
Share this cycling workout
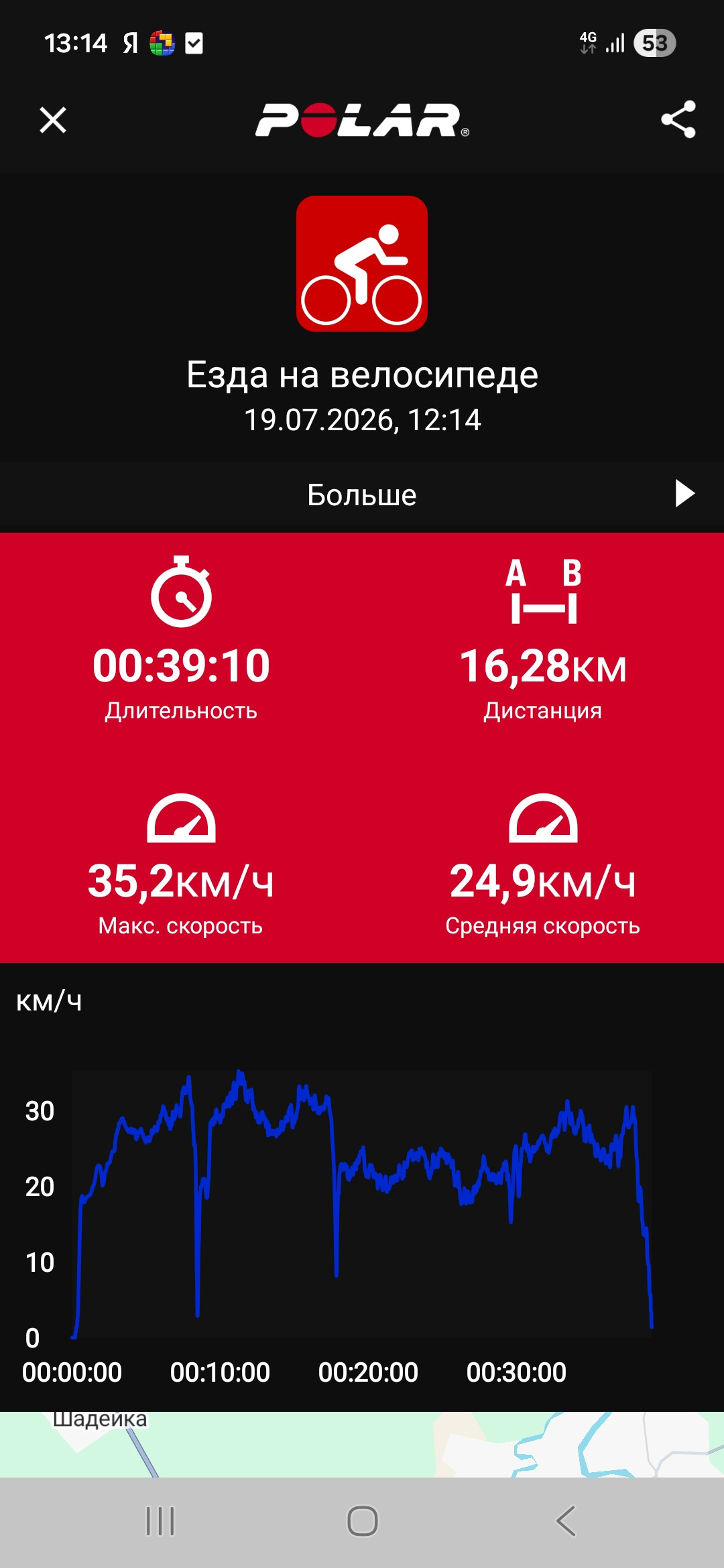point(678,120)
